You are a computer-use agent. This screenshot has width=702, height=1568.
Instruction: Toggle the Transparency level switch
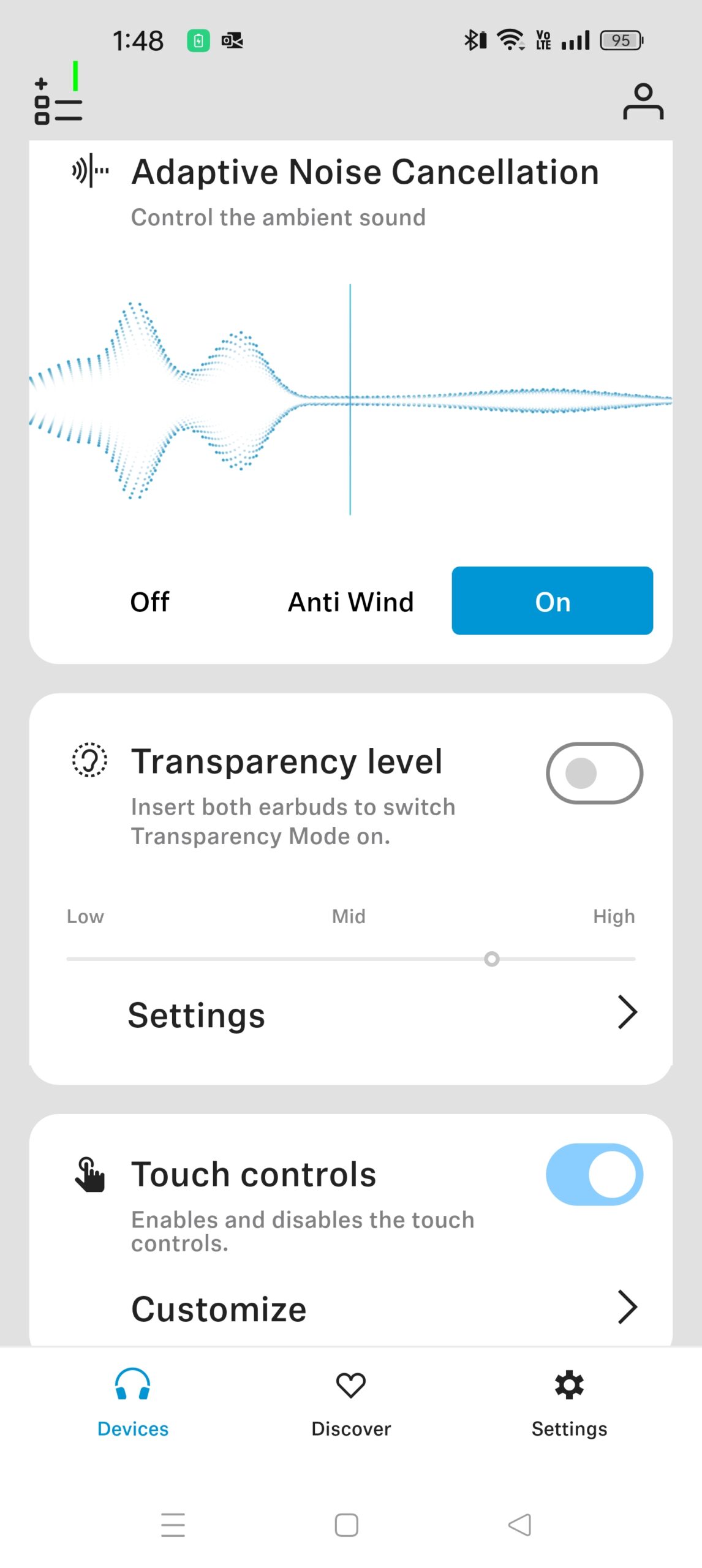pos(594,773)
